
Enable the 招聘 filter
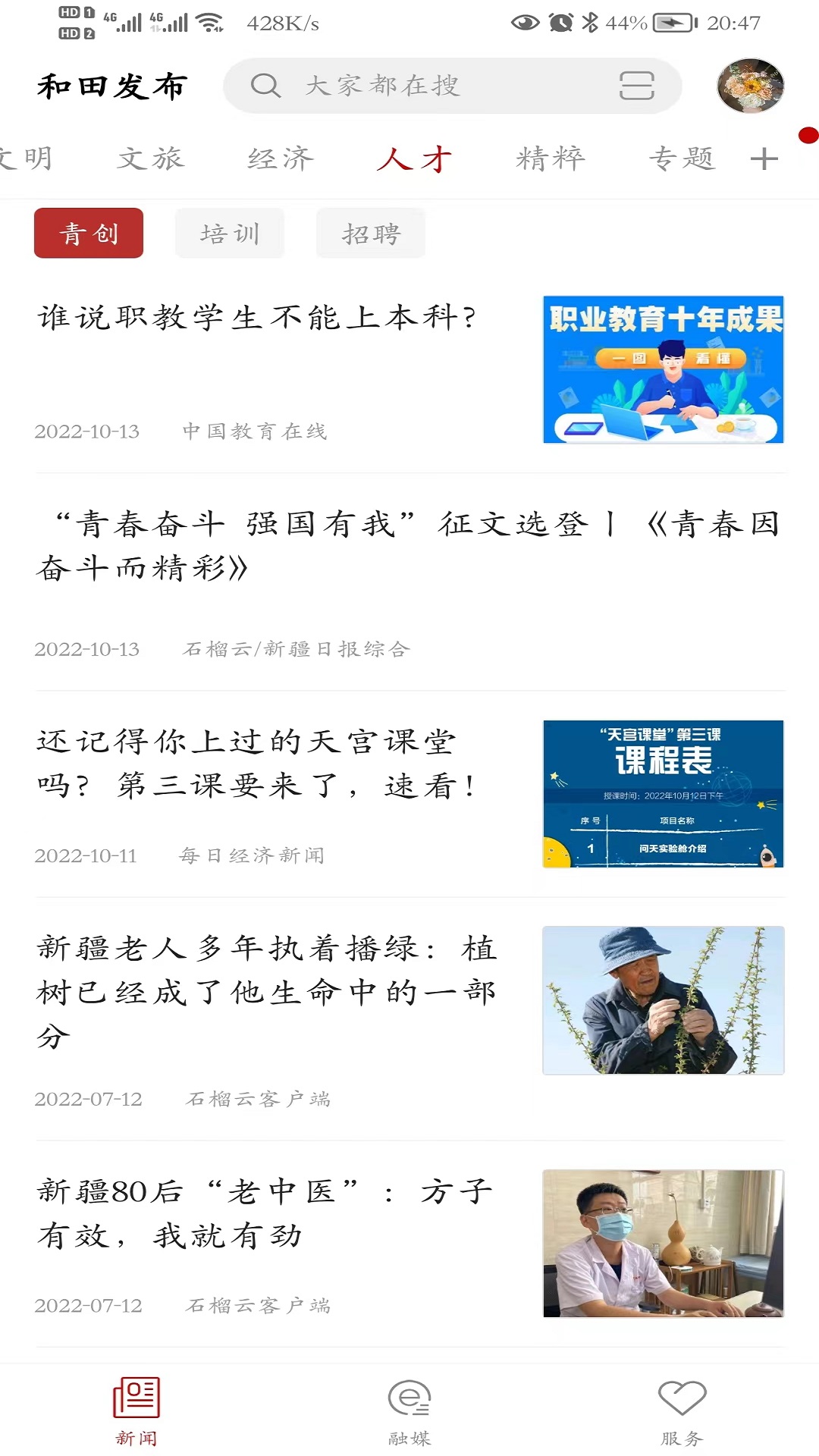pyautogui.click(x=370, y=233)
